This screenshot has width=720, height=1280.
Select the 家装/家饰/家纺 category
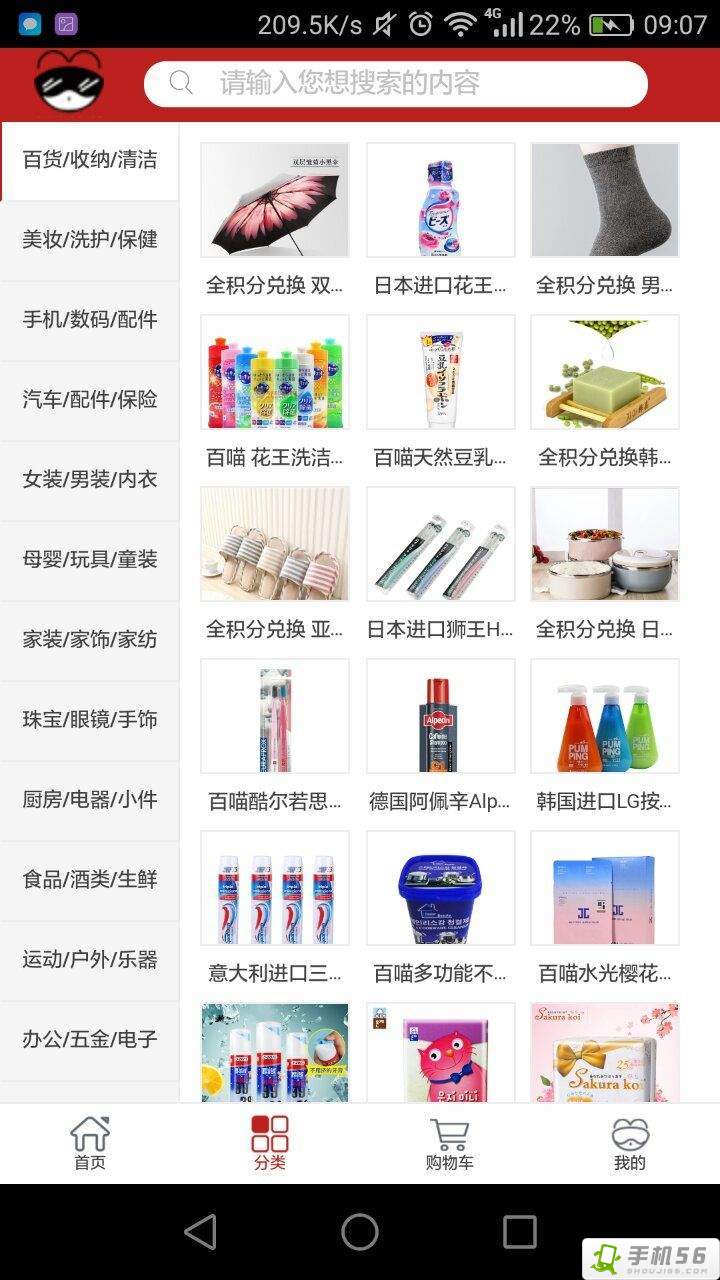pyautogui.click(x=90, y=640)
